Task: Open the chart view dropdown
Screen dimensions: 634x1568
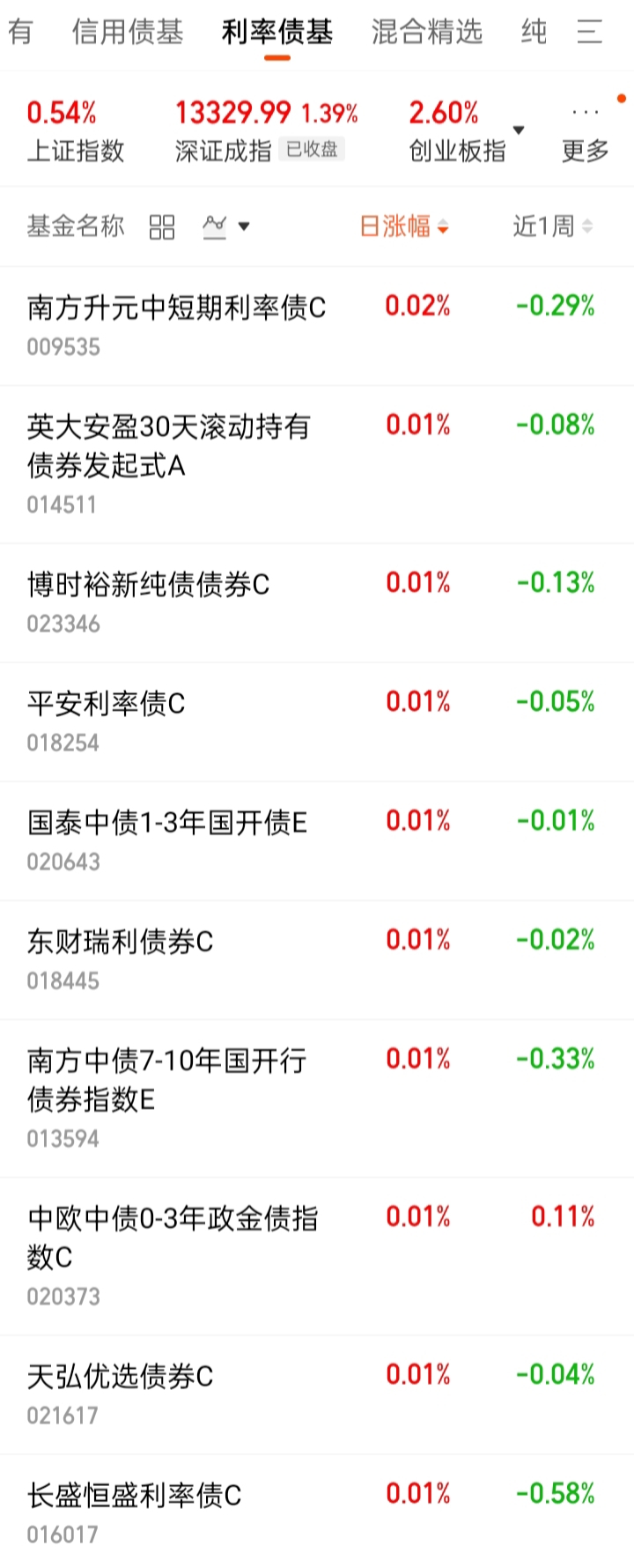Action: 226,227
